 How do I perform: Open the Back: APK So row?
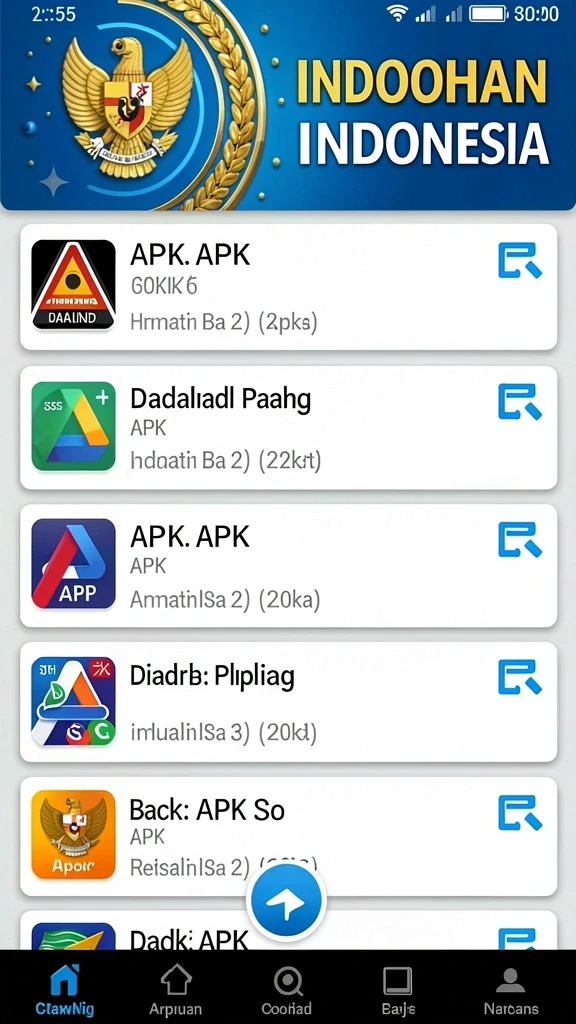point(288,837)
